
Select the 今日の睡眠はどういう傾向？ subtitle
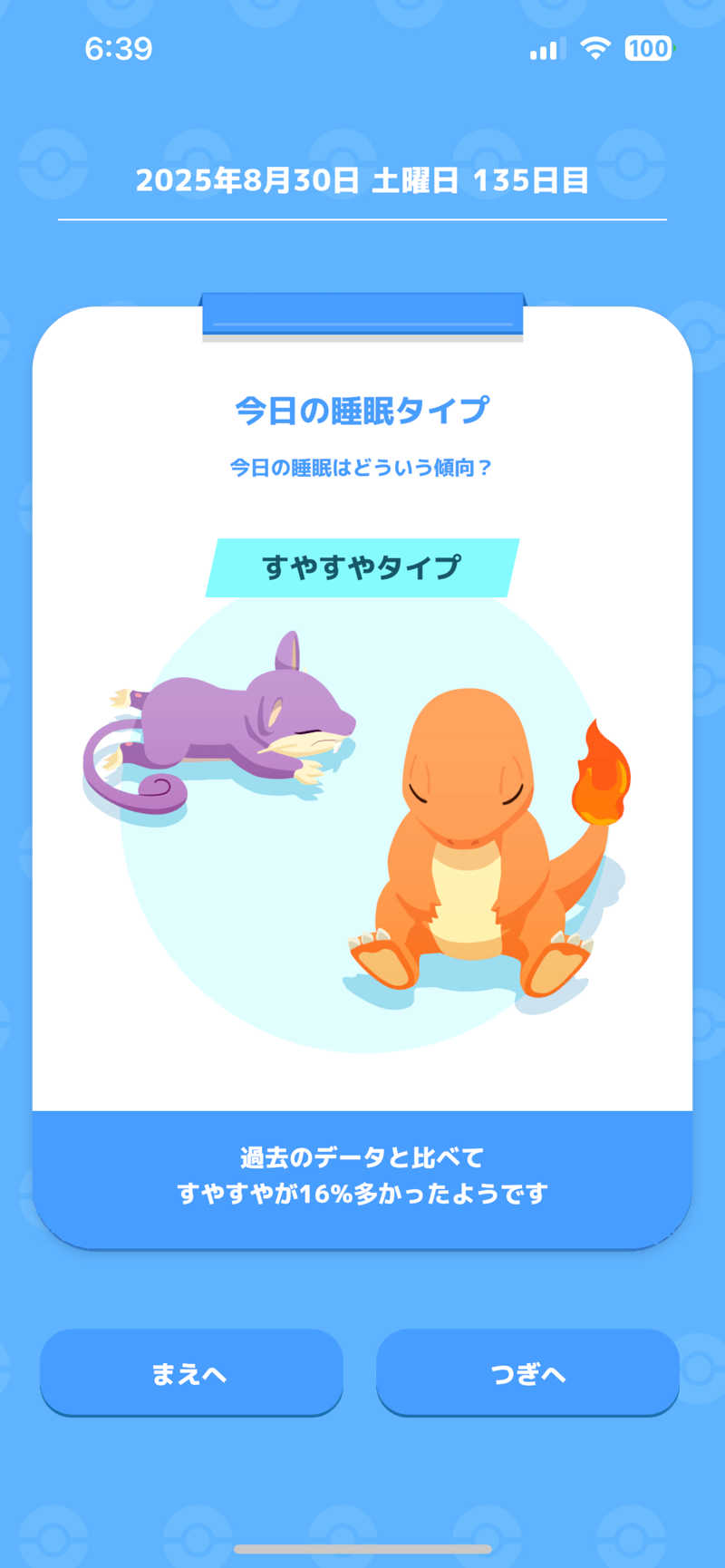362,465
